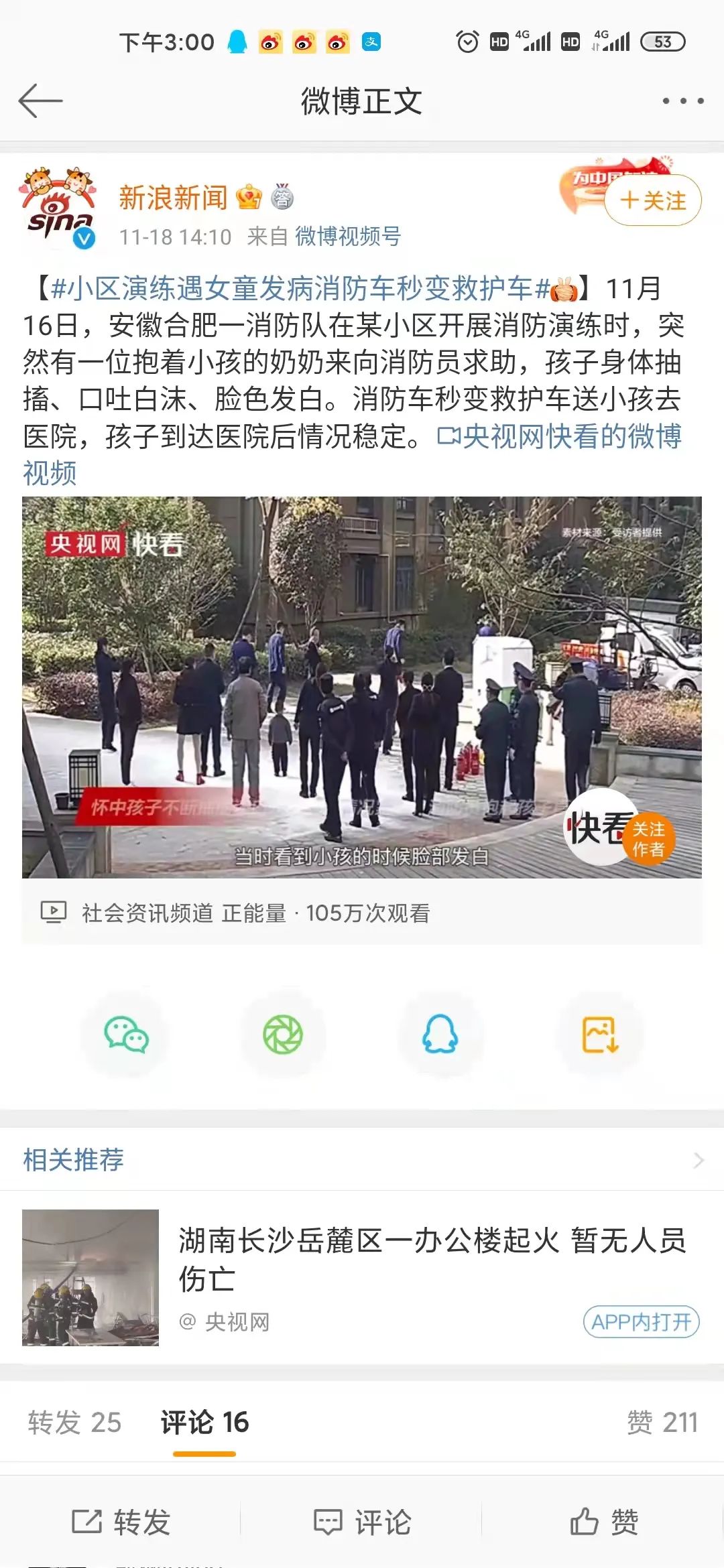Image resolution: width=724 pixels, height=1568 pixels.
Task: Share the post to QQ
Action: coord(440,1035)
